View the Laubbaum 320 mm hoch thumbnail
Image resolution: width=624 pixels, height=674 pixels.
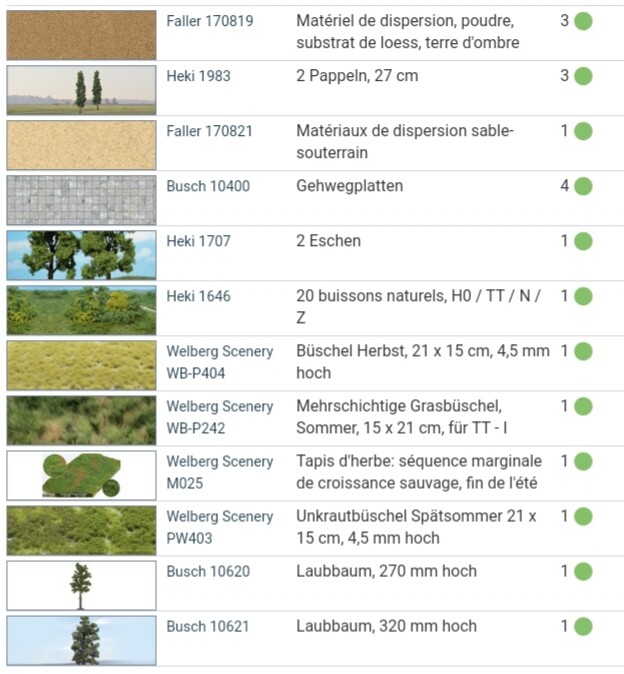pos(81,640)
